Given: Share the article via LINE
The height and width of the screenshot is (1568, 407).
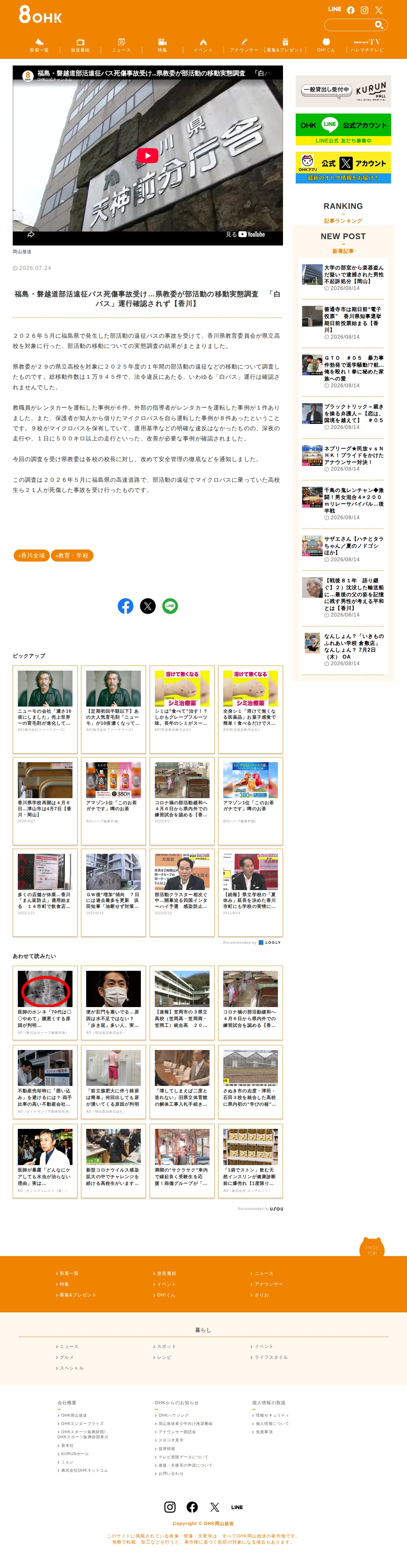Looking at the screenshot, I should [x=170, y=606].
